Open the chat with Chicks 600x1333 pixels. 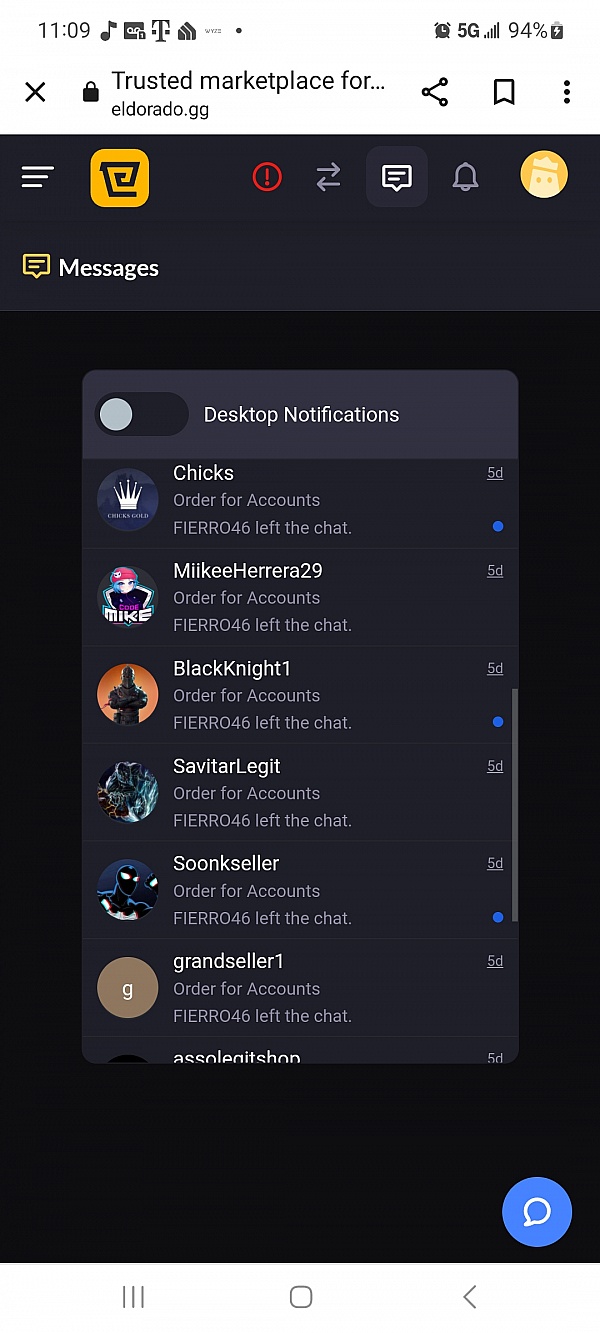pos(300,500)
